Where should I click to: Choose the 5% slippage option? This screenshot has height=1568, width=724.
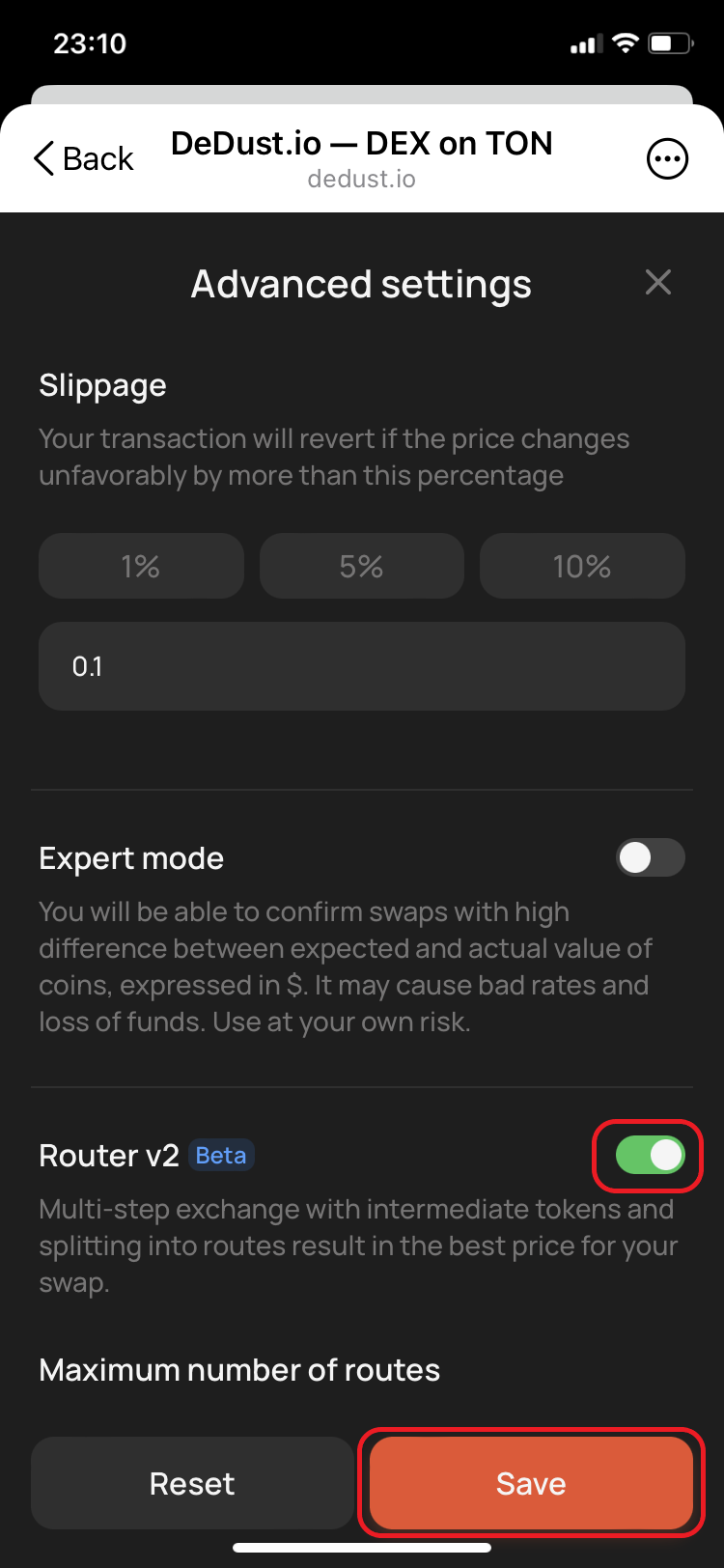click(362, 566)
